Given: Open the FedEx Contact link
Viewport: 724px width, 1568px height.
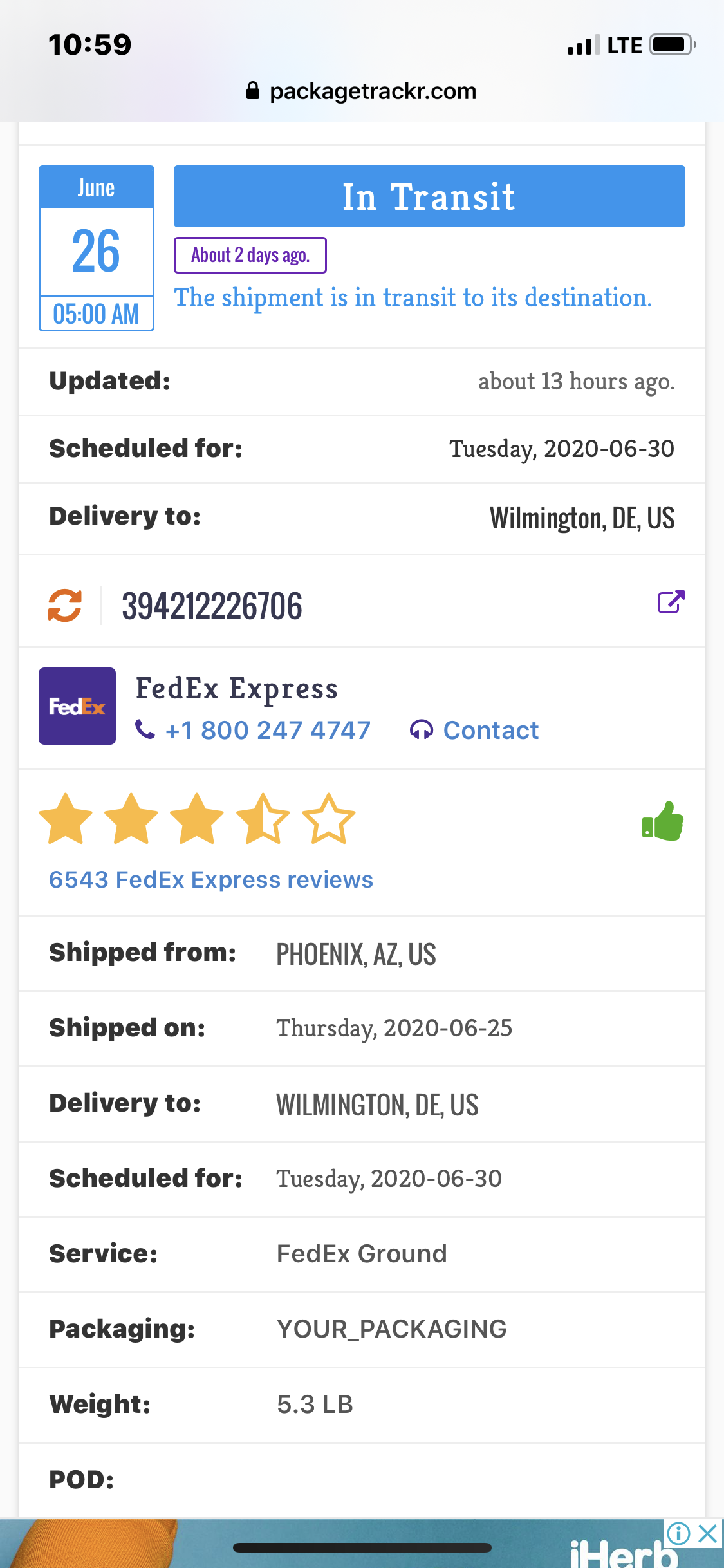Looking at the screenshot, I should (x=475, y=730).
